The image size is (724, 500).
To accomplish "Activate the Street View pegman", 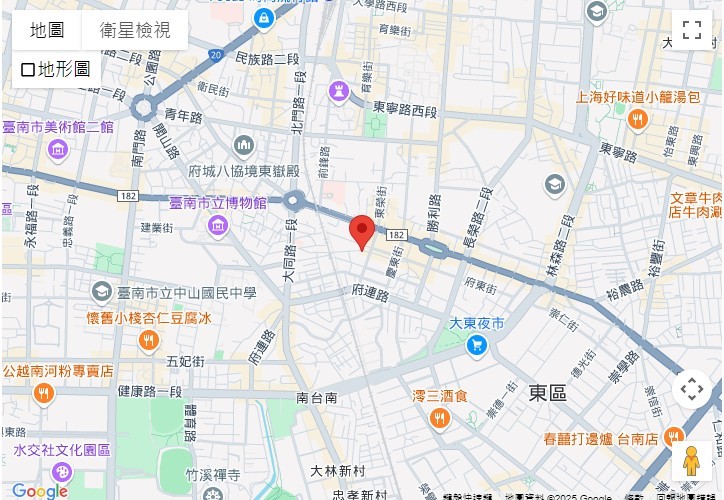I will point(691,461).
